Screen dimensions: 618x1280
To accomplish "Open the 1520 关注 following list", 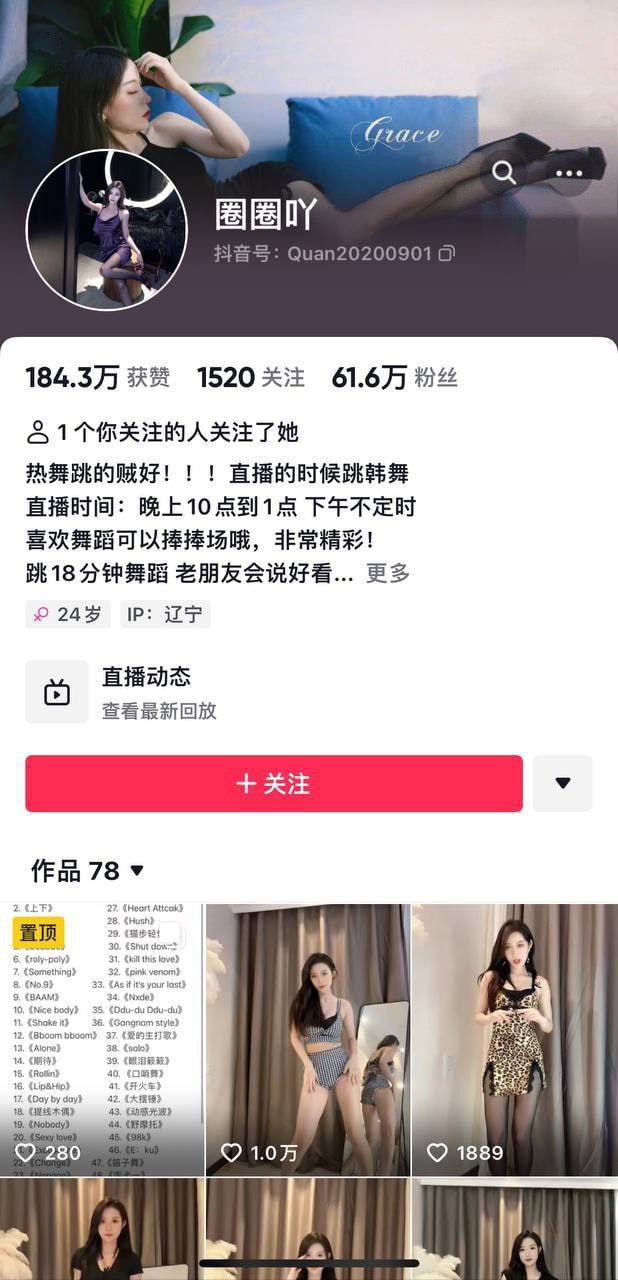I will point(250,377).
